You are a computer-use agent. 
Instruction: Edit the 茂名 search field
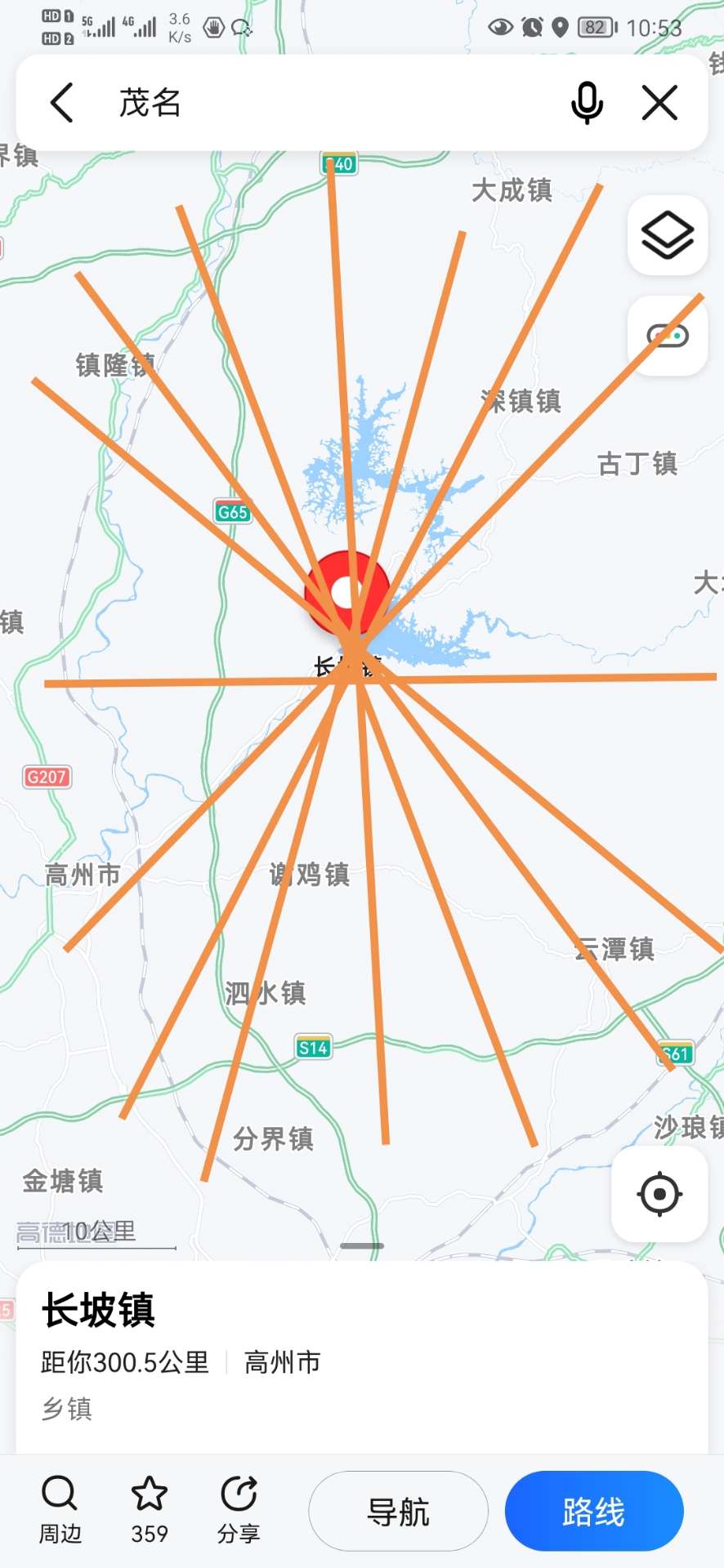click(x=327, y=103)
